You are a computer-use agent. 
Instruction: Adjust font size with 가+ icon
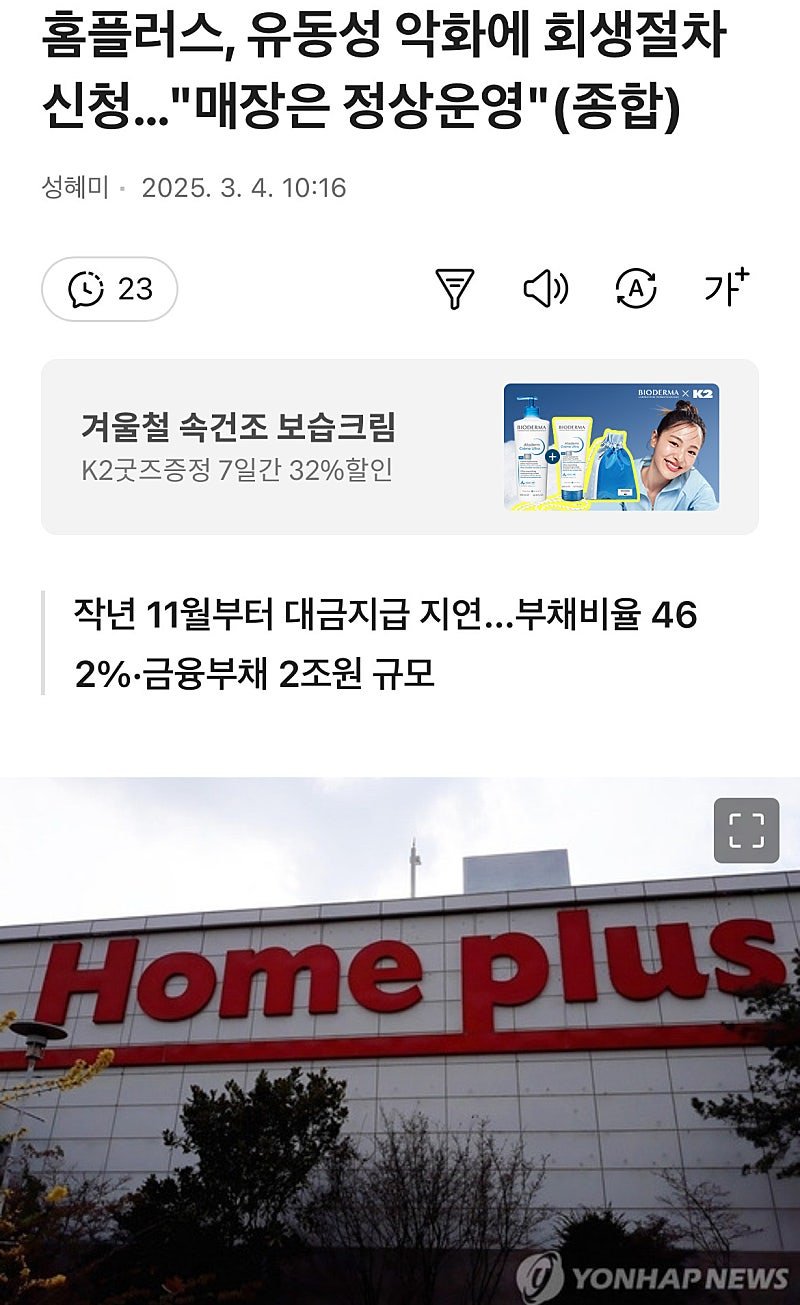click(726, 288)
